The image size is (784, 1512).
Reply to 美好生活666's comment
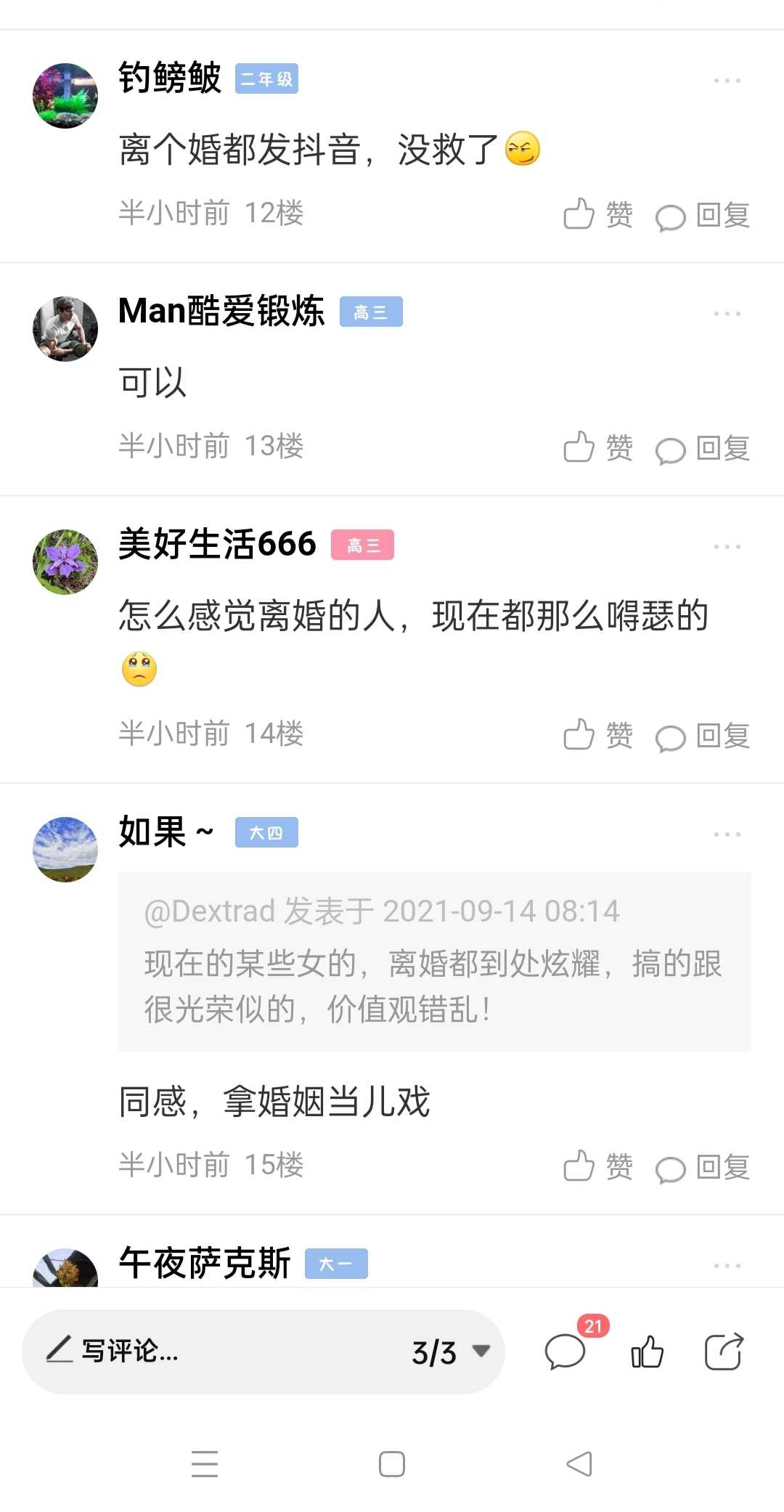[702, 736]
